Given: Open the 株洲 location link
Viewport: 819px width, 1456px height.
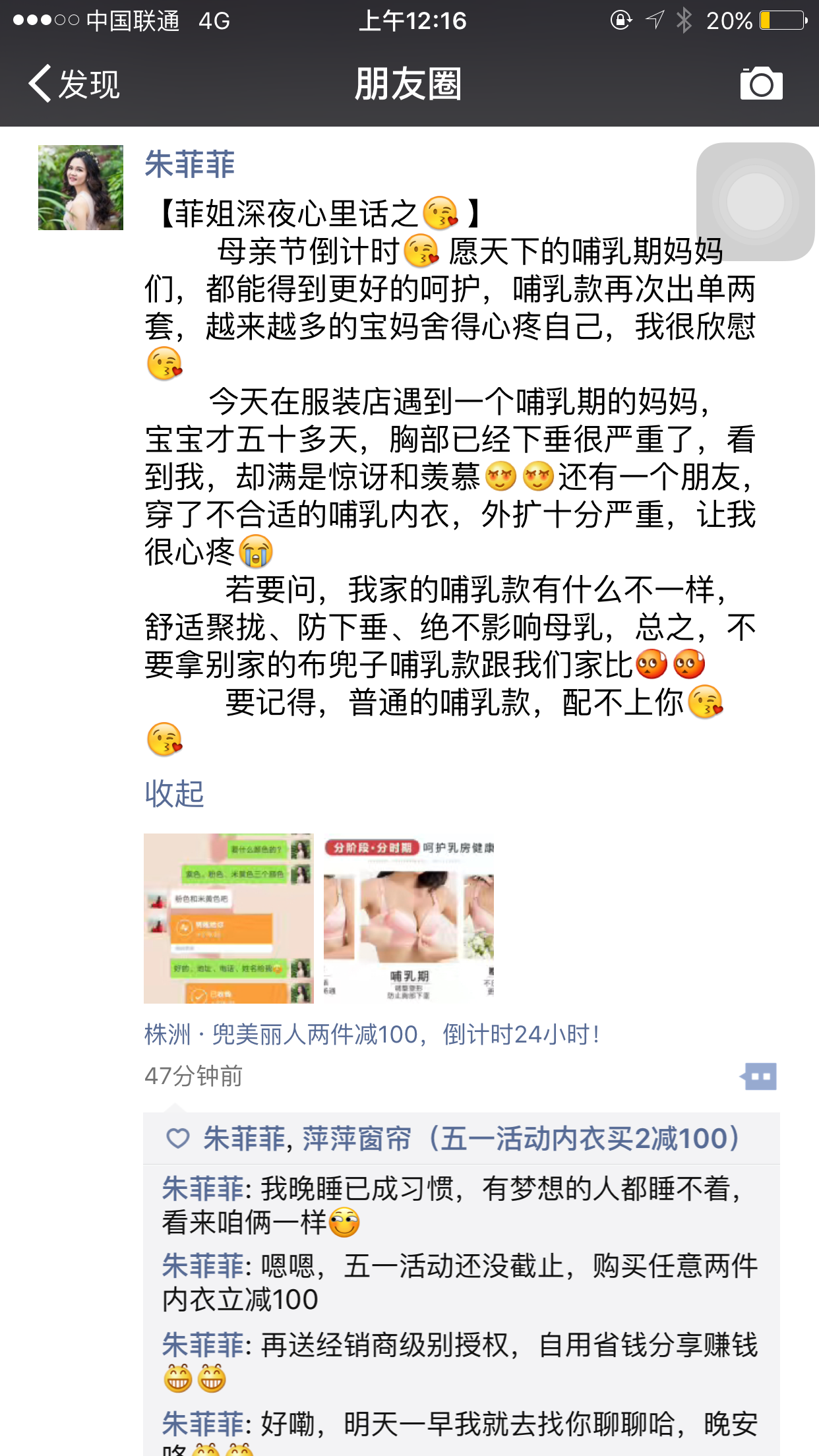Looking at the screenshot, I should pyautogui.click(x=372, y=1034).
